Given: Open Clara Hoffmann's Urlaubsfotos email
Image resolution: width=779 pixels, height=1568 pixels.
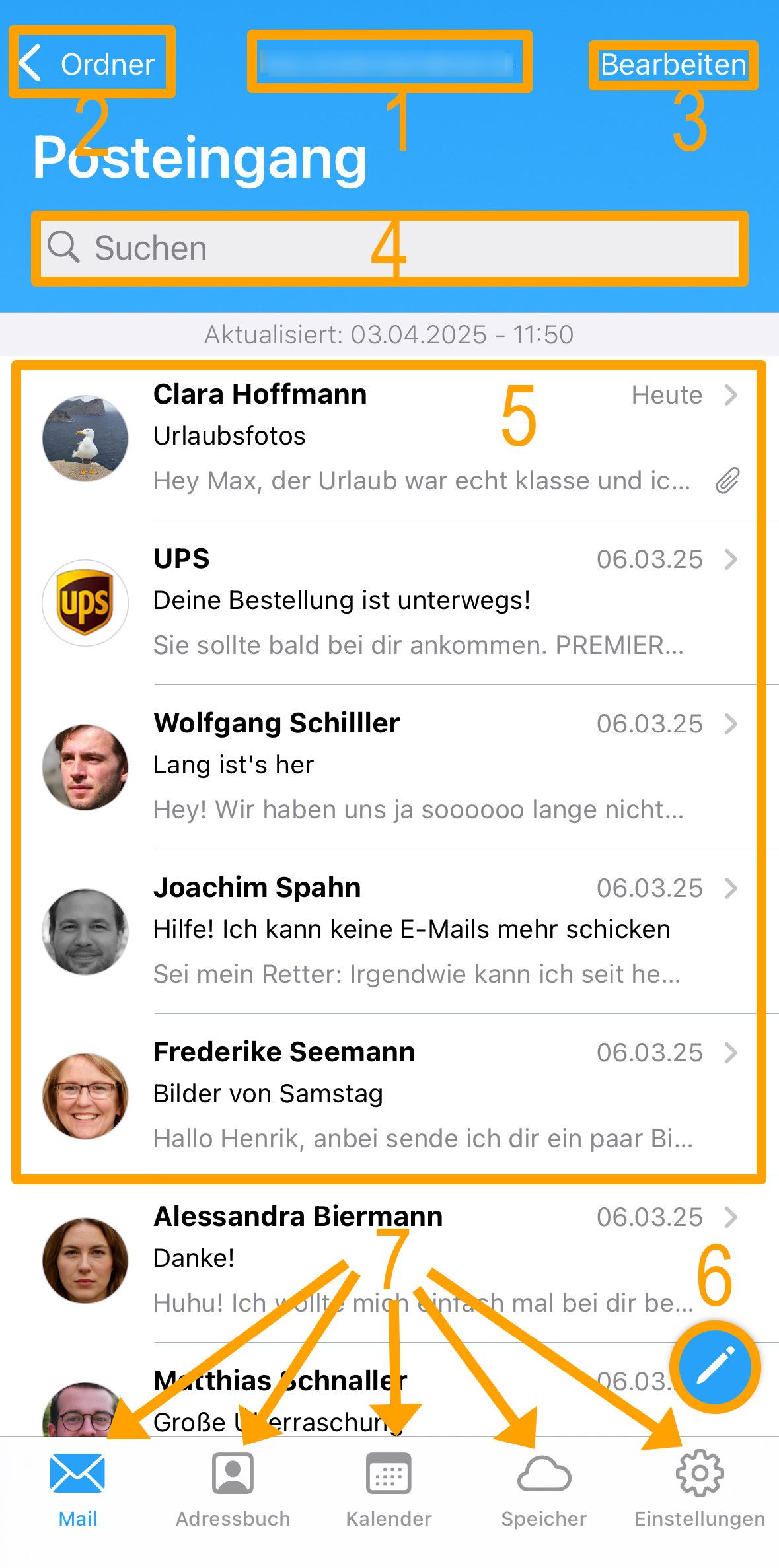Looking at the screenshot, I should tap(389, 438).
